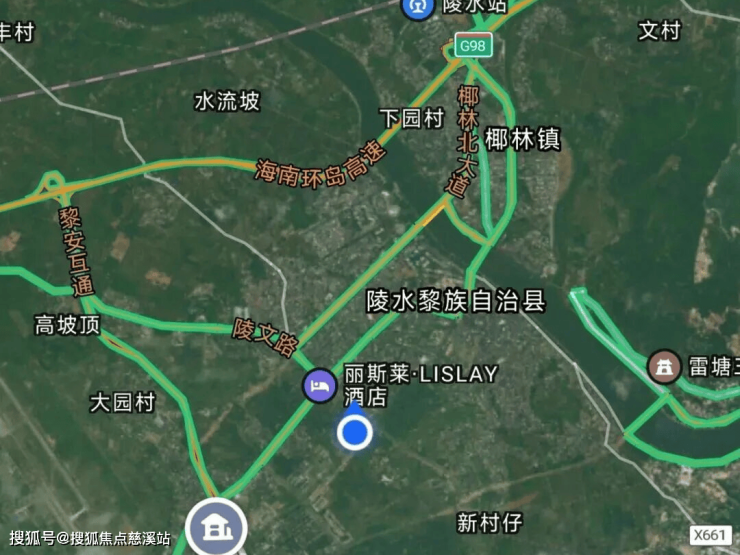Open the 雷塘 landmark marker
This screenshot has height=555, width=740.
tap(663, 366)
